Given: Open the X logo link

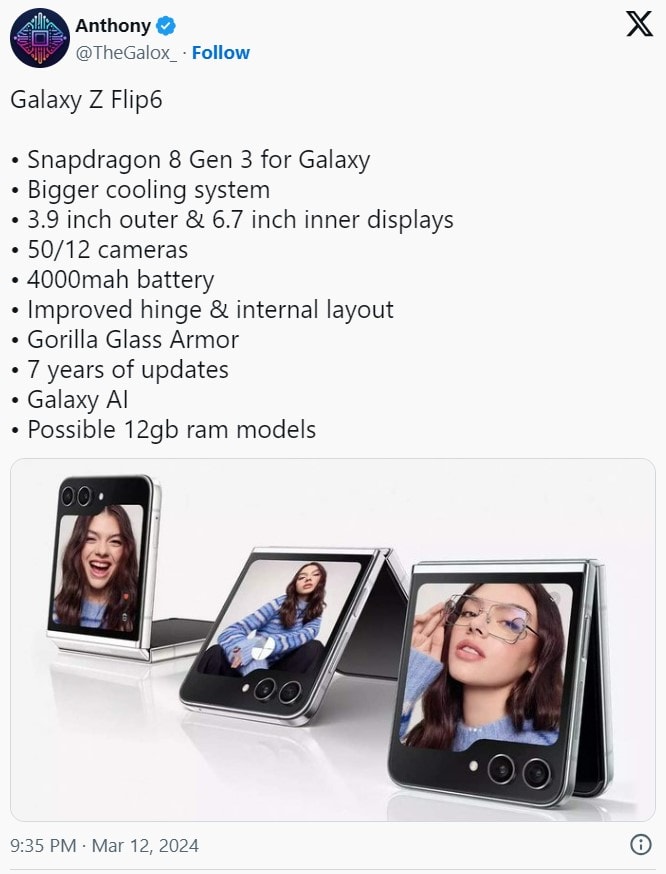Looking at the screenshot, I should 638,24.
